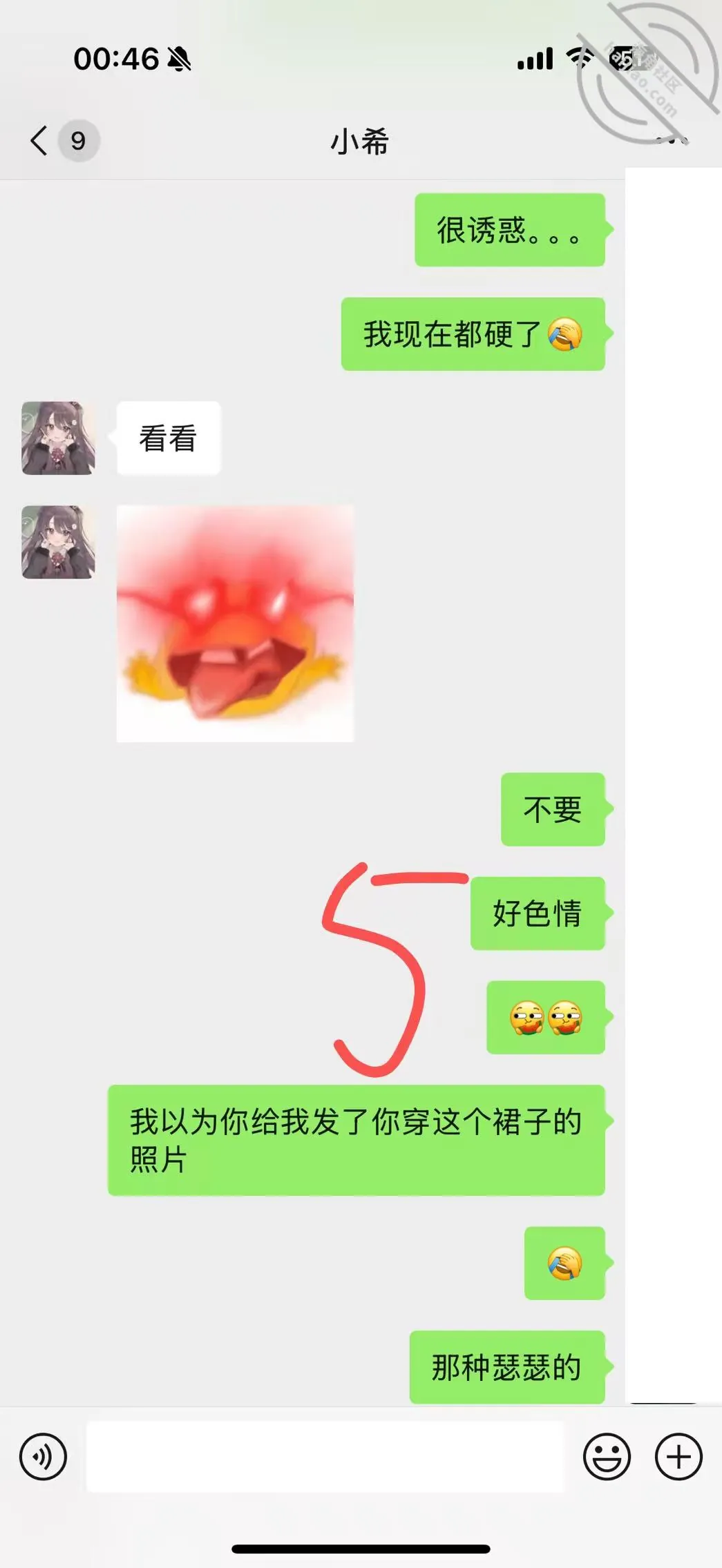This screenshot has width=722, height=1568.
Task: Open the plus attachments menu
Action: (678, 1457)
